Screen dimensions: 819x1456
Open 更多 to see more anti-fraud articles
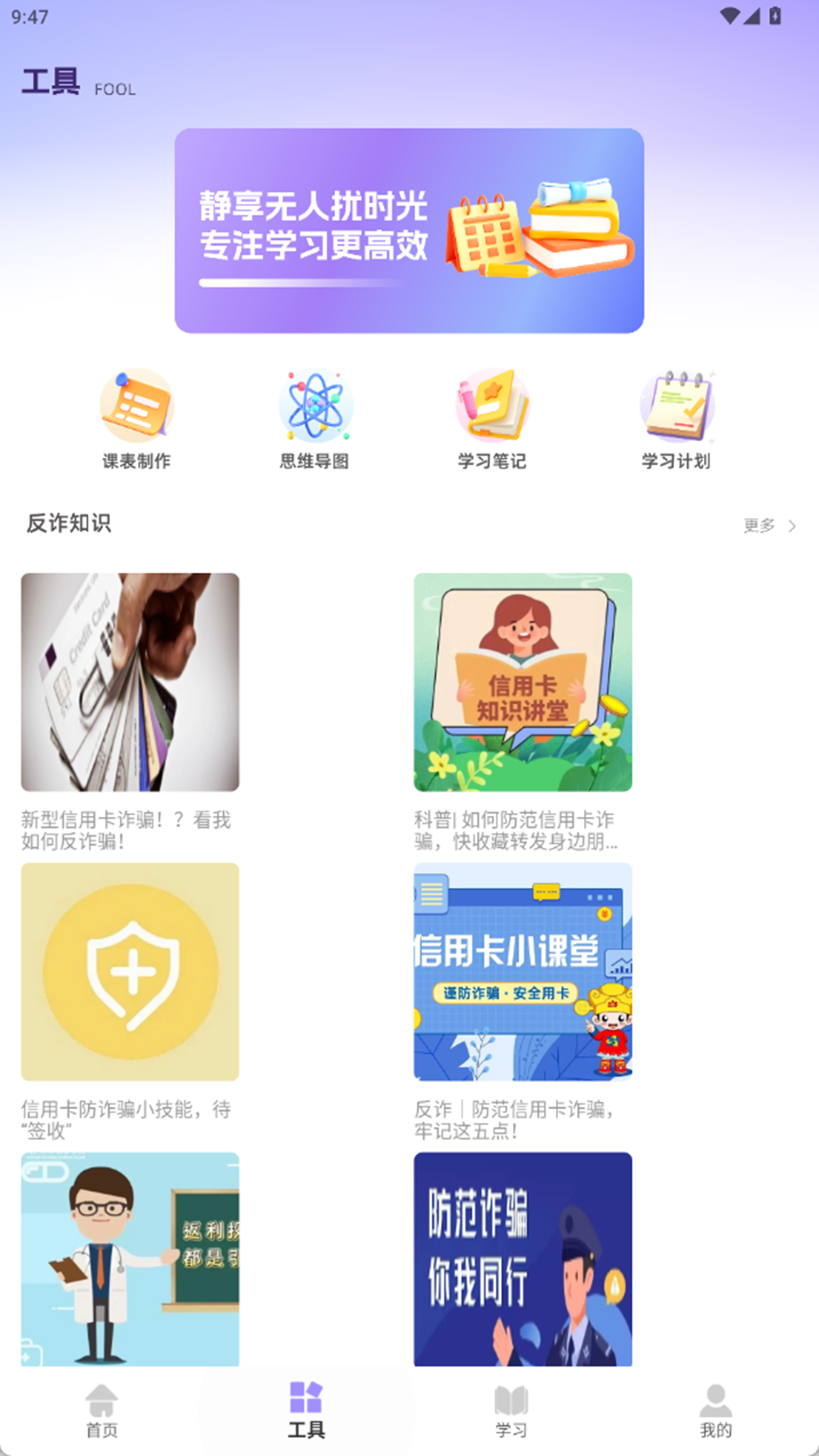(x=757, y=524)
